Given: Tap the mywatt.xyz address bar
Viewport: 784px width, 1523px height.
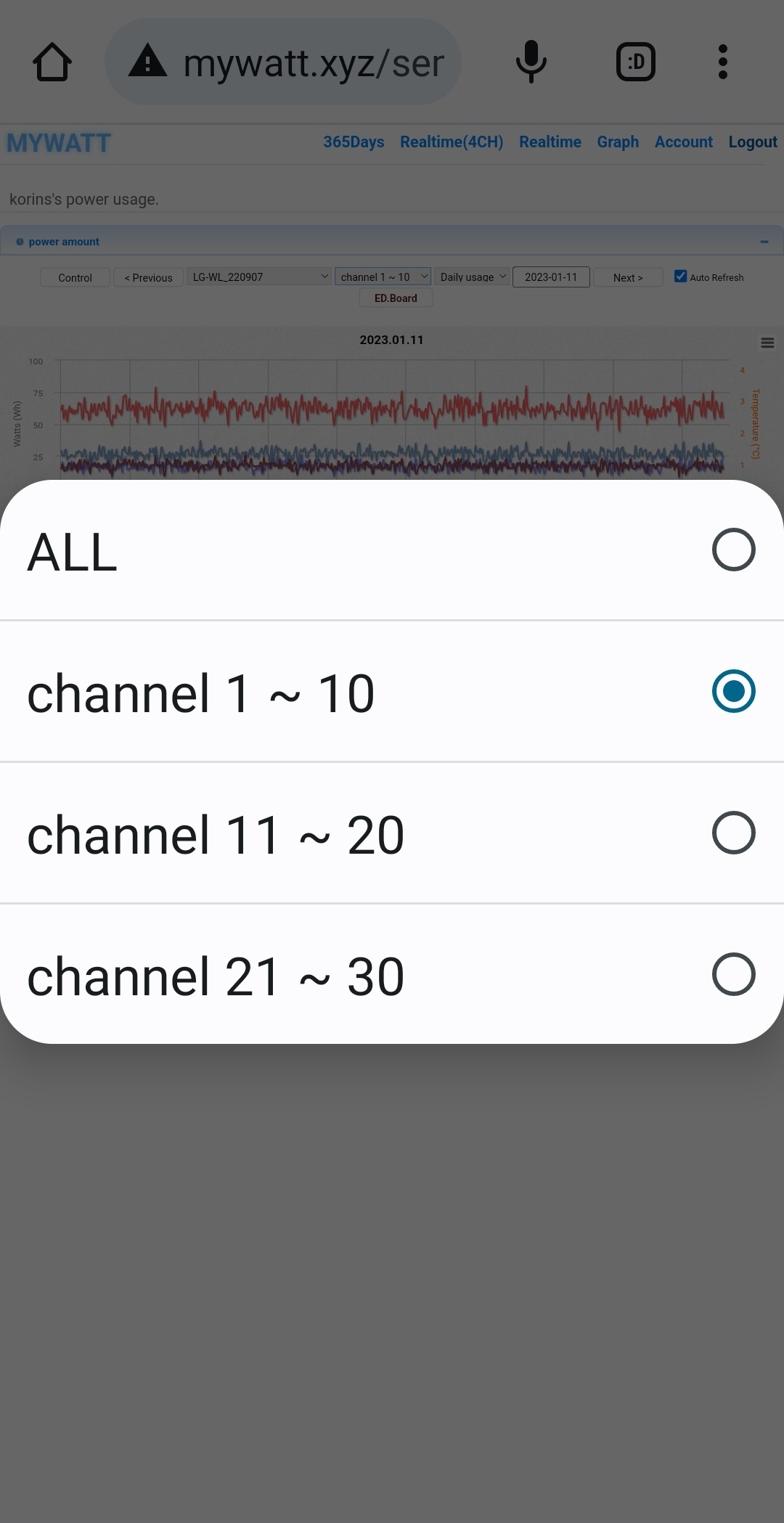Looking at the screenshot, I should [x=283, y=62].
